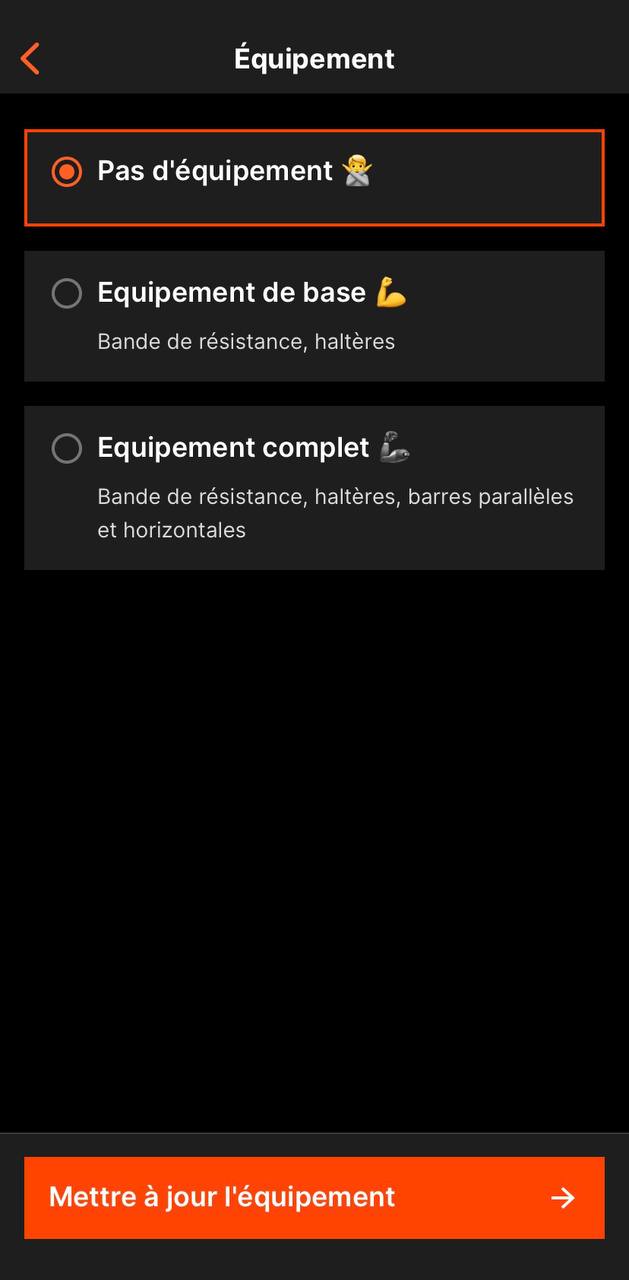Pick the Equipement complet option

314,487
